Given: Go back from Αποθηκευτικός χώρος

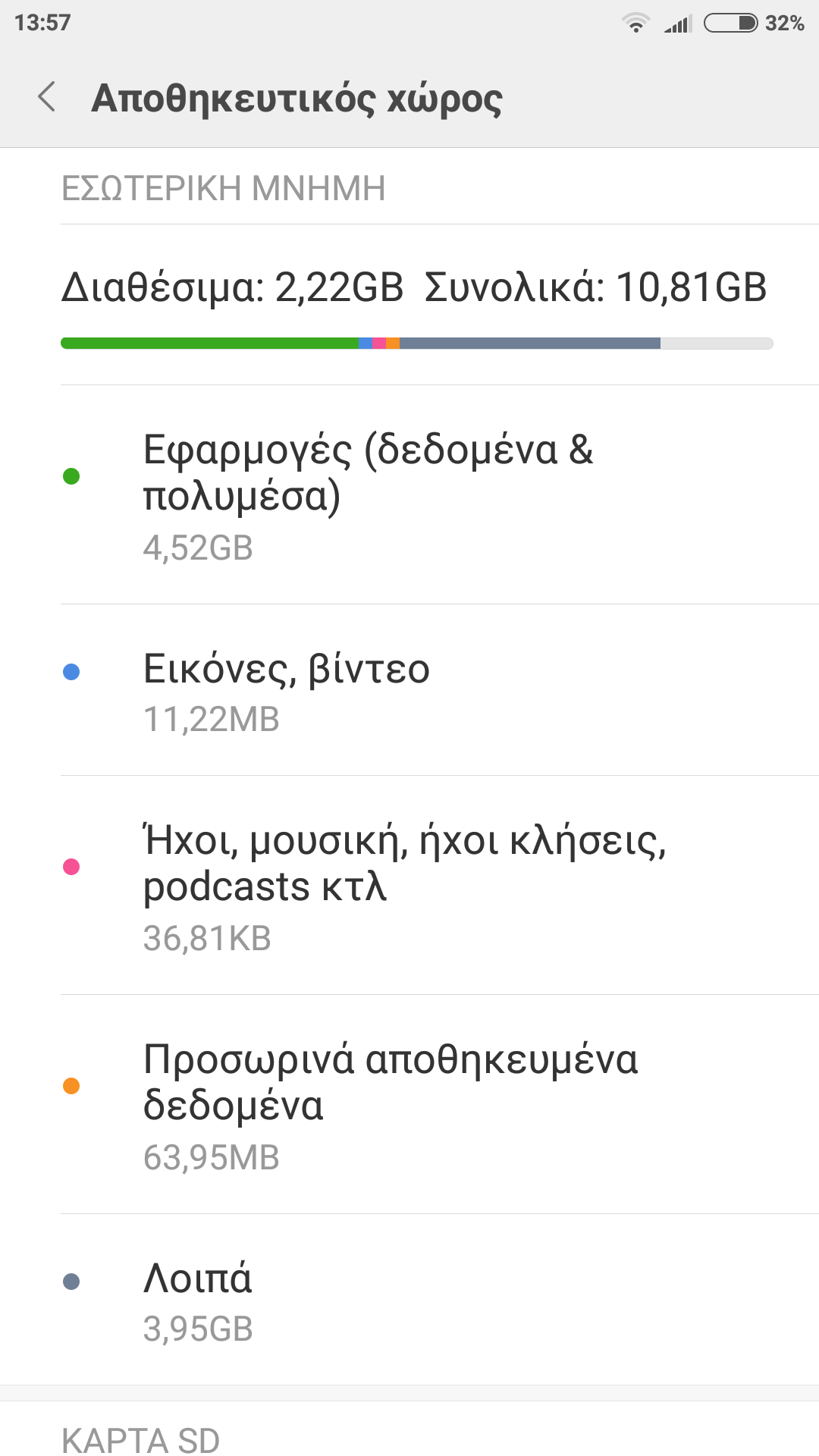Looking at the screenshot, I should point(47,97).
